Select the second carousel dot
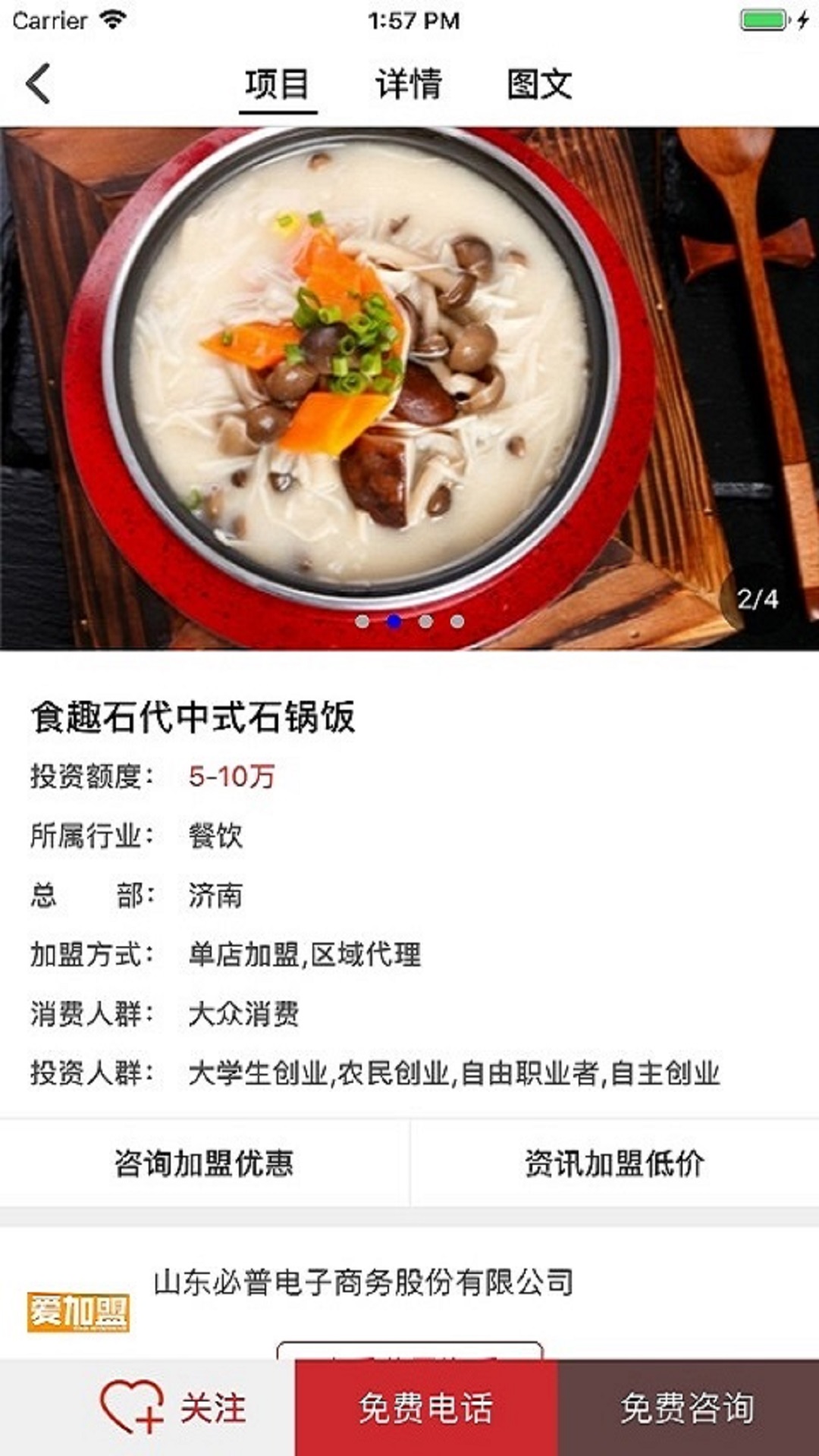This screenshot has height=1456, width=819. tap(394, 620)
